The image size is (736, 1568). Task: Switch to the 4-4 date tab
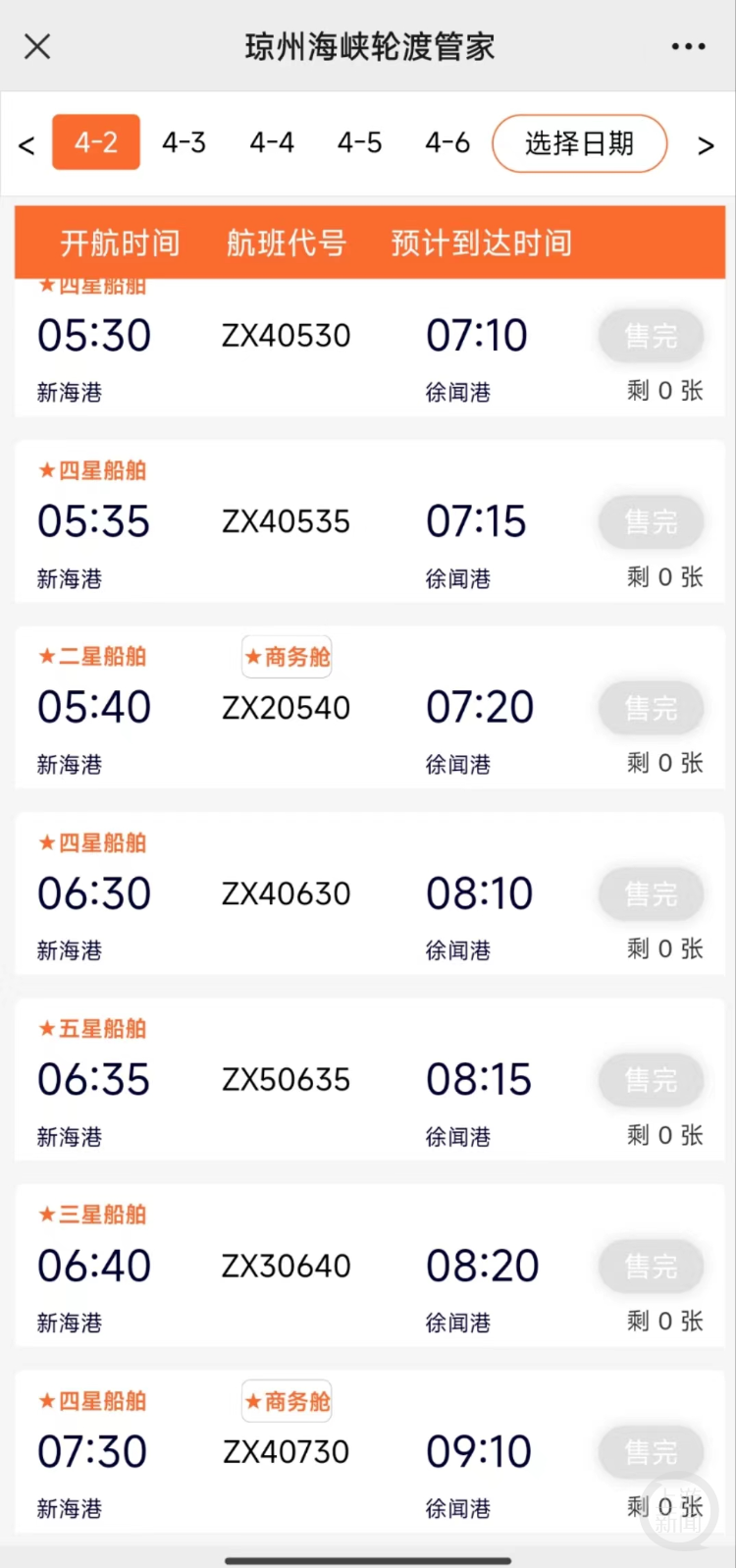(272, 143)
